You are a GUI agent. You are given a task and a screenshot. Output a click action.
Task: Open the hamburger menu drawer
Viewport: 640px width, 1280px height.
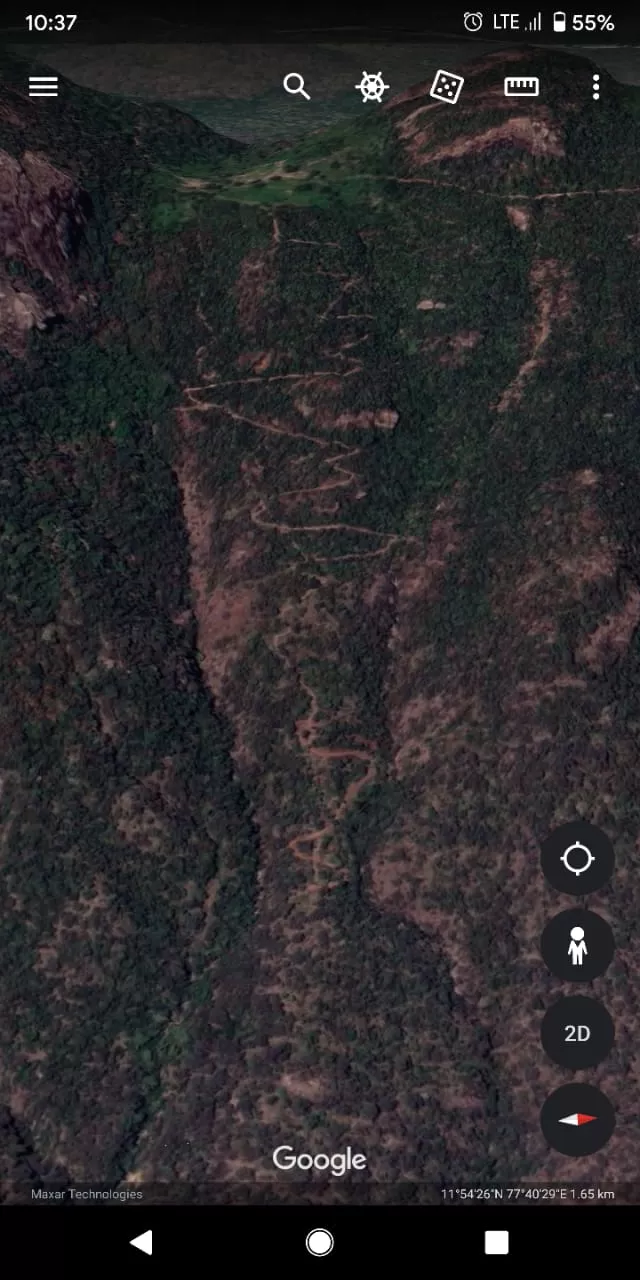(x=43, y=87)
